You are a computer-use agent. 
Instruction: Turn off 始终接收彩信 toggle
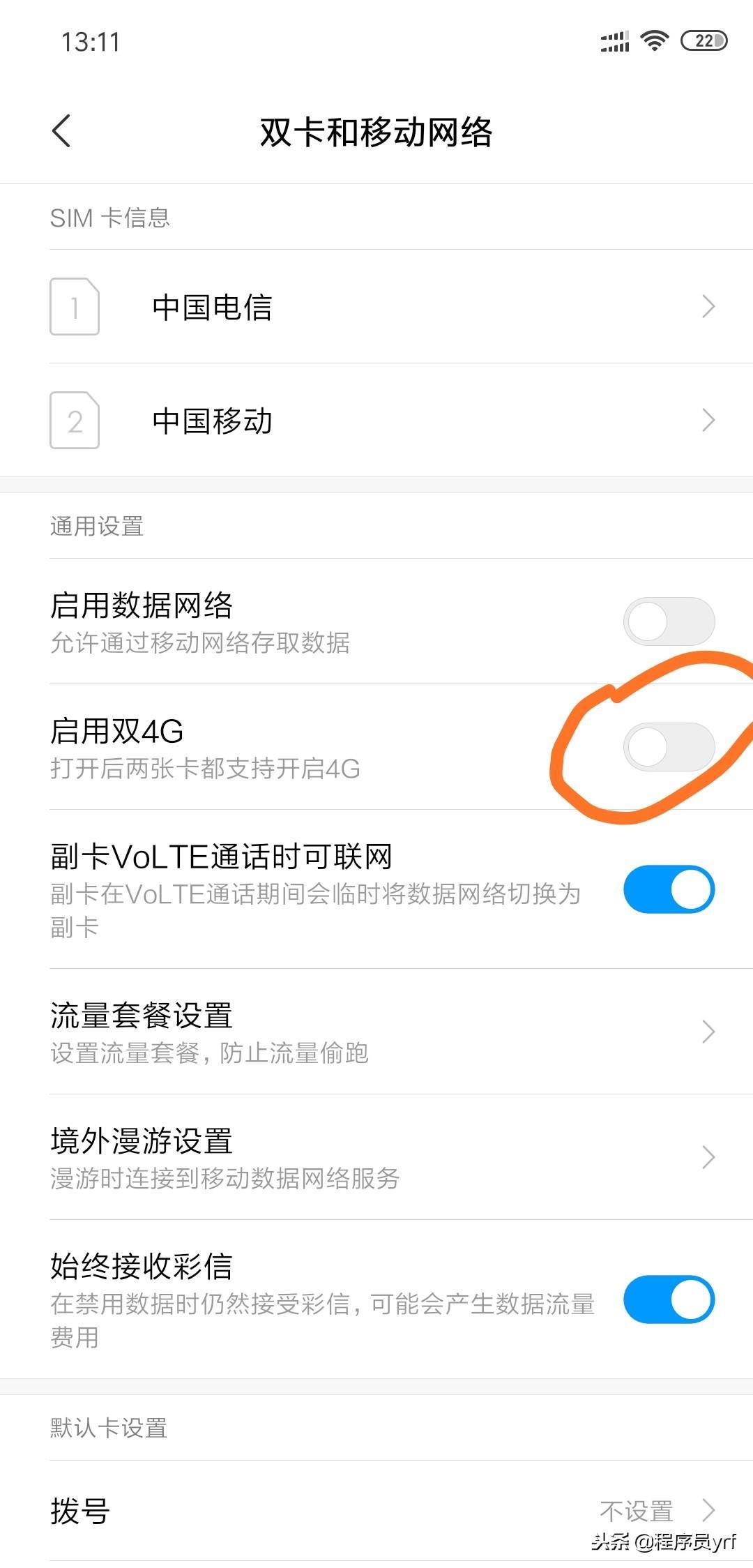pyautogui.click(x=669, y=1299)
